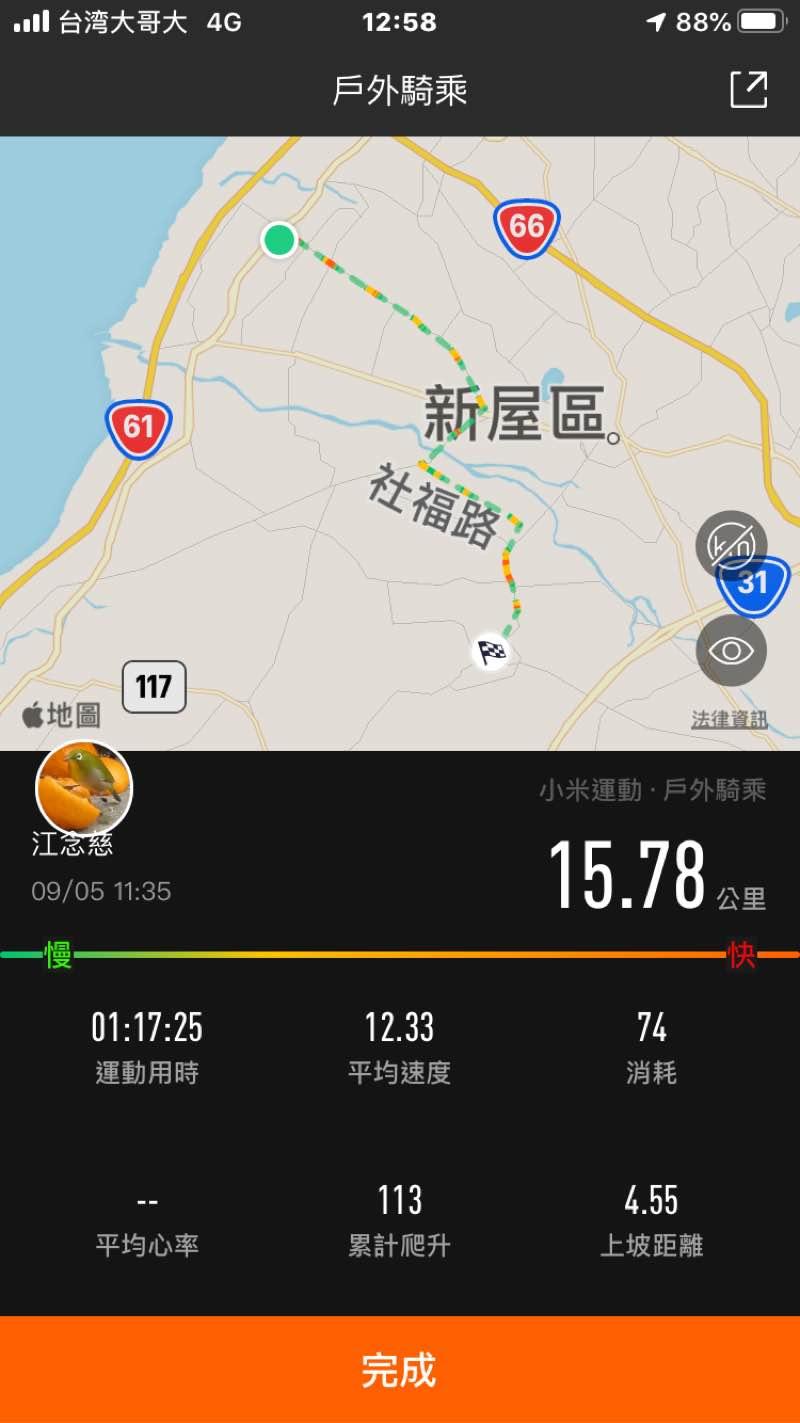Image resolution: width=800 pixels, height=1423 pixels.
Task: Tap the orange 完成 button
Action: [400, 1369]
